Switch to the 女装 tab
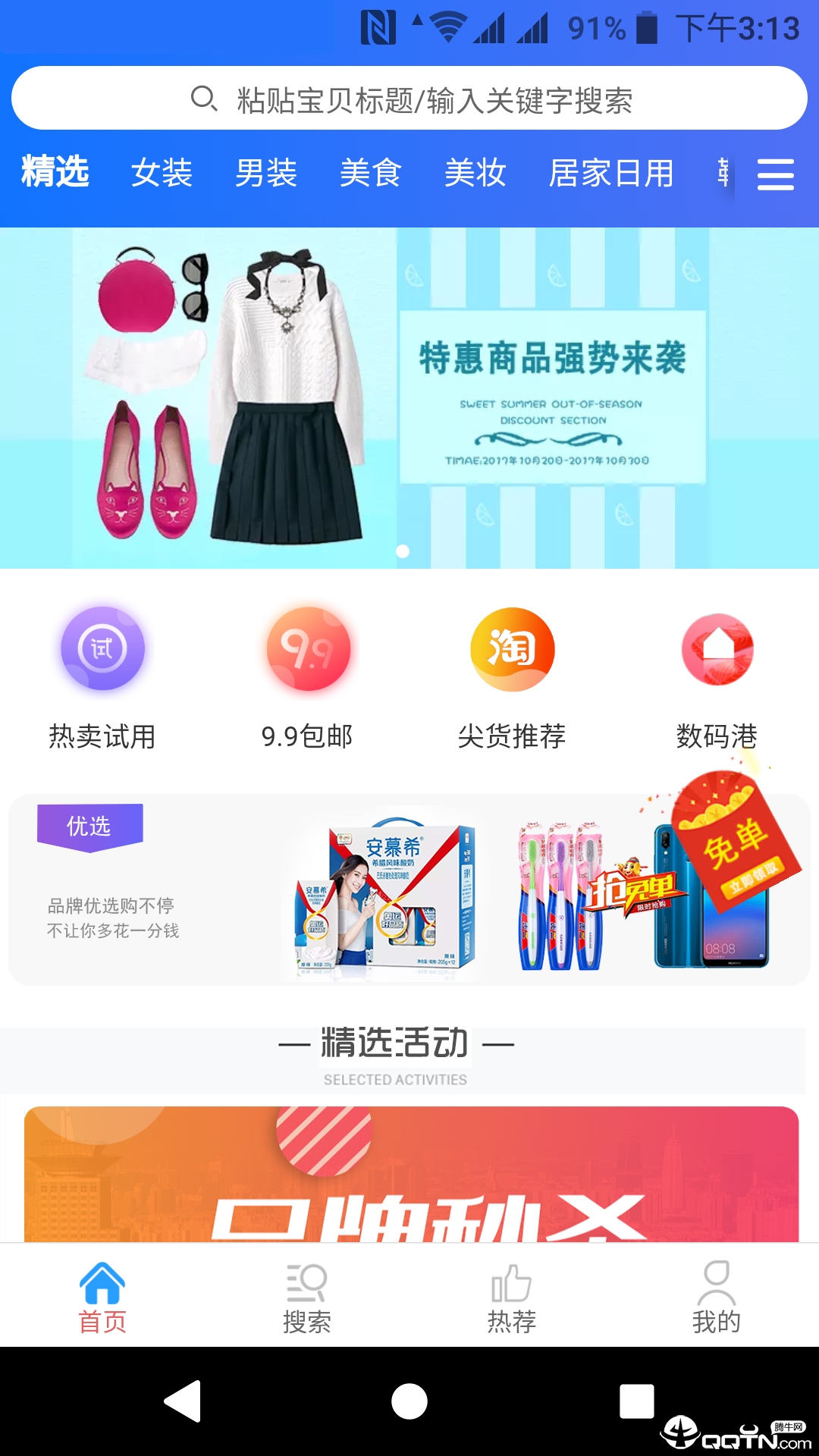Screen dimensions: 819x1456 (x=162, y=173)
